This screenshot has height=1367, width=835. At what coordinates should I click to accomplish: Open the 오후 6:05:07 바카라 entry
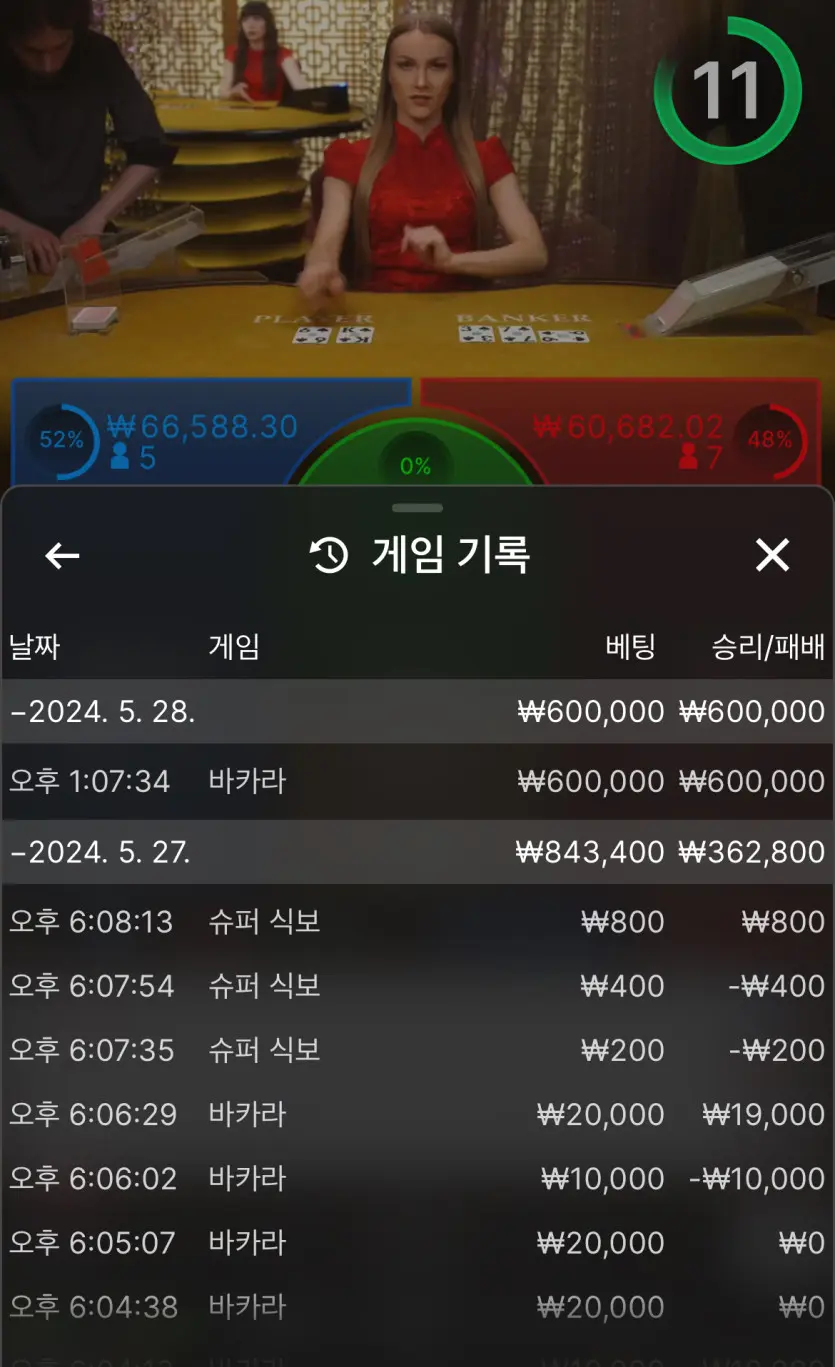pos(417,1242)
